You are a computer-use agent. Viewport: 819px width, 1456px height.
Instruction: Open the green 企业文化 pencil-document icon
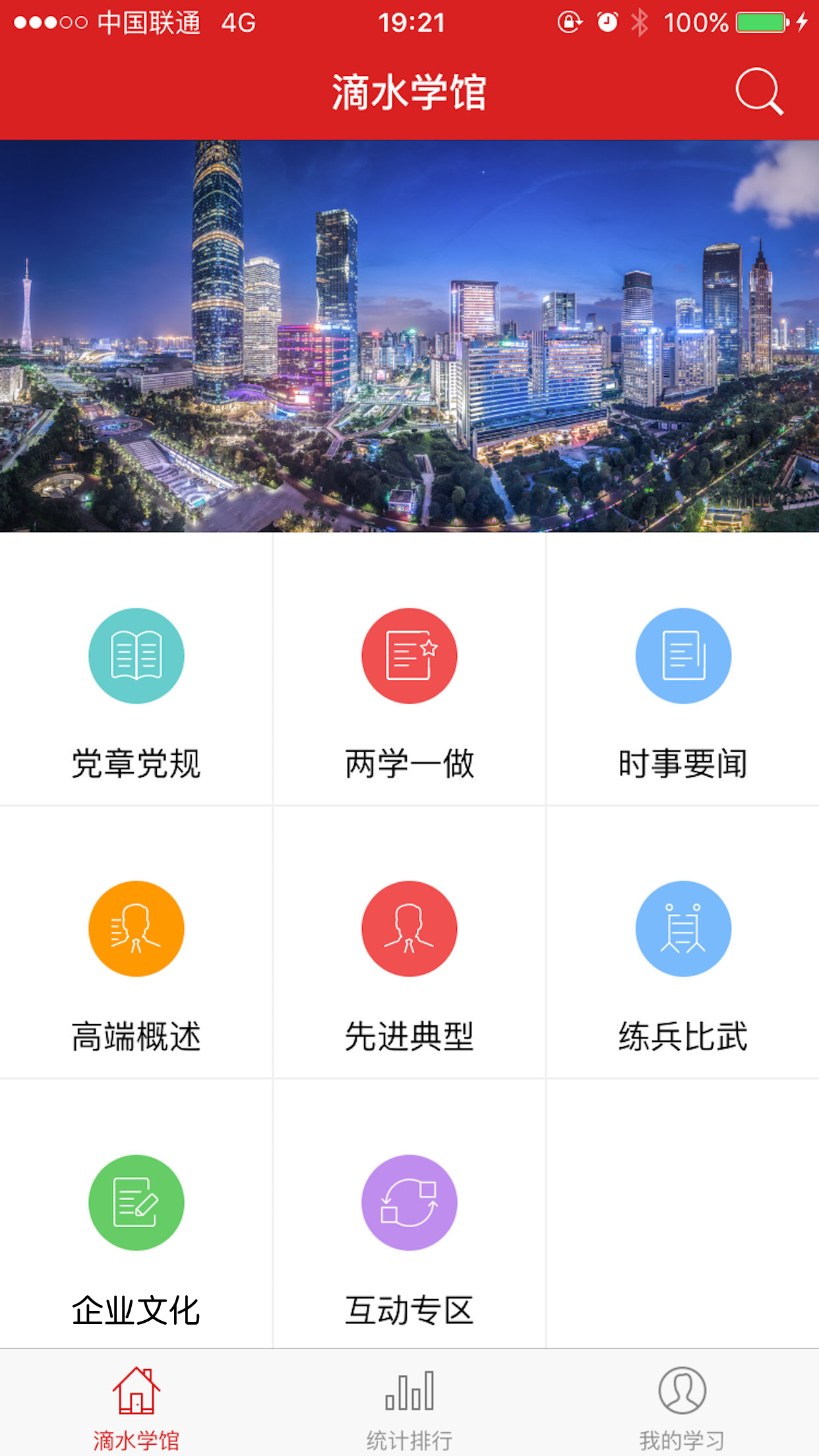coord(136,1202)
